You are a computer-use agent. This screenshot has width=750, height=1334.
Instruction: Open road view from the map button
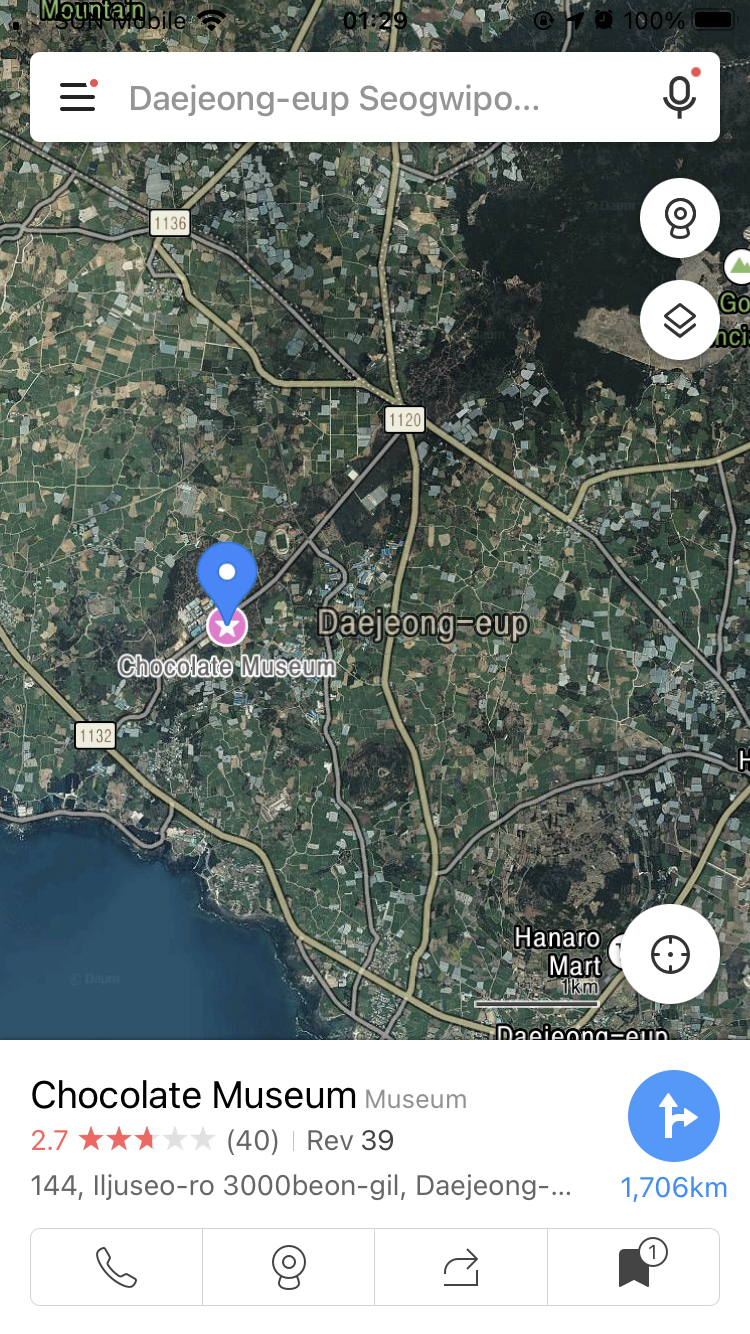pyautogui.click(x=680, y=218)
